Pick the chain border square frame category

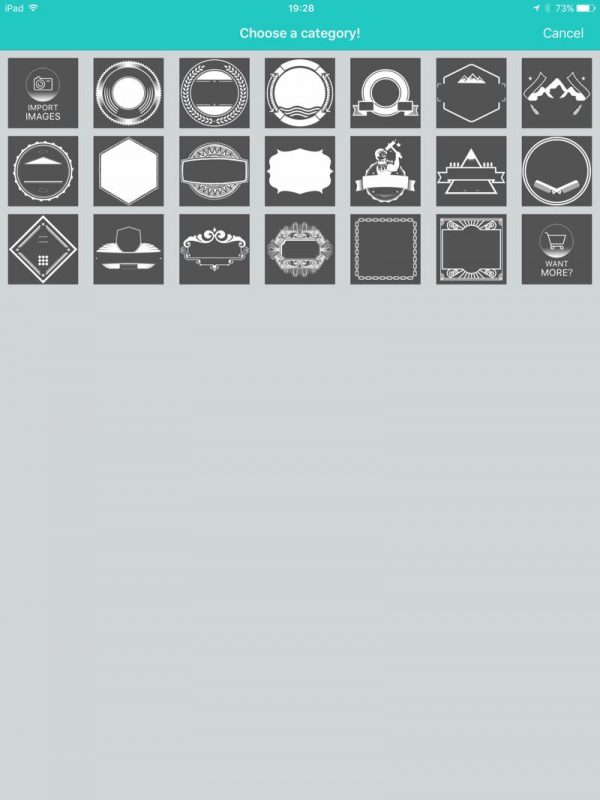385,249
